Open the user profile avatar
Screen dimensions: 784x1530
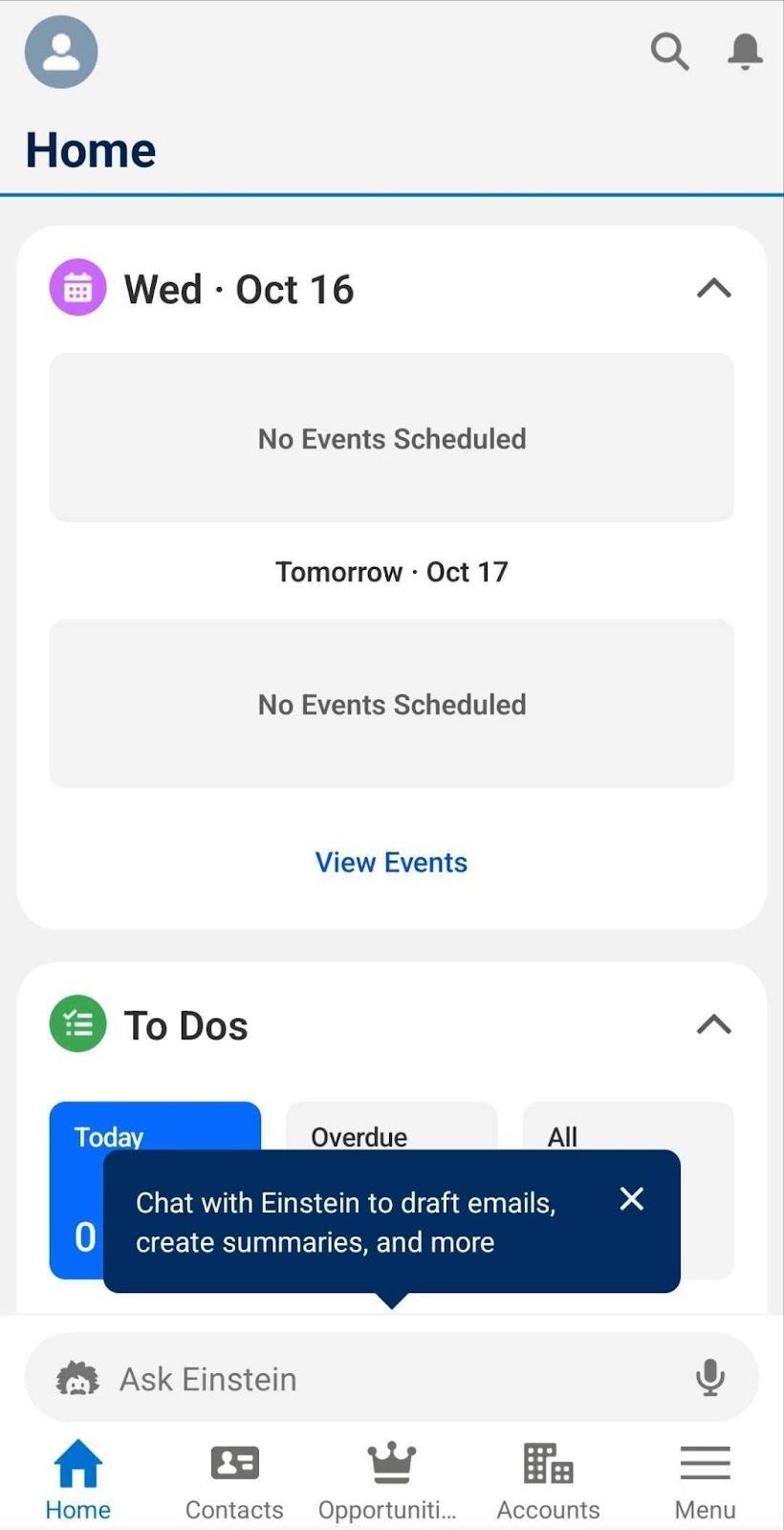pos(61,52)
